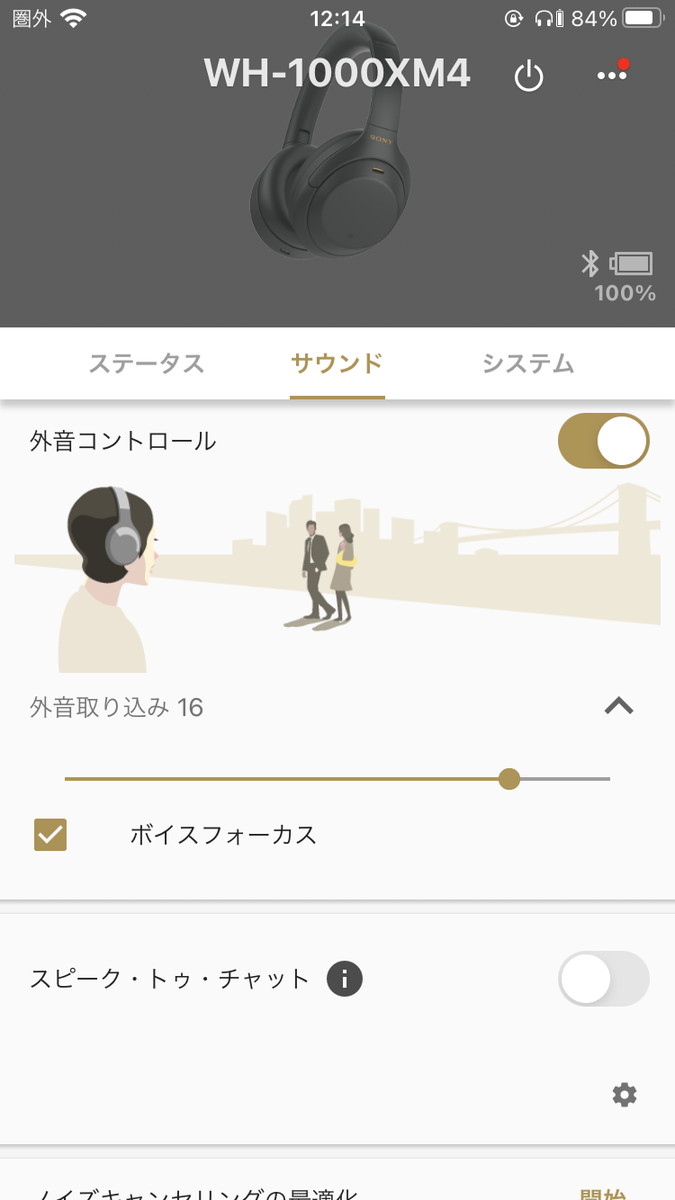Tap the headphone power icon
Image resolution: width=675 pixels, height=1200 pixels.
pyautogui.click(x=528, y=77)
